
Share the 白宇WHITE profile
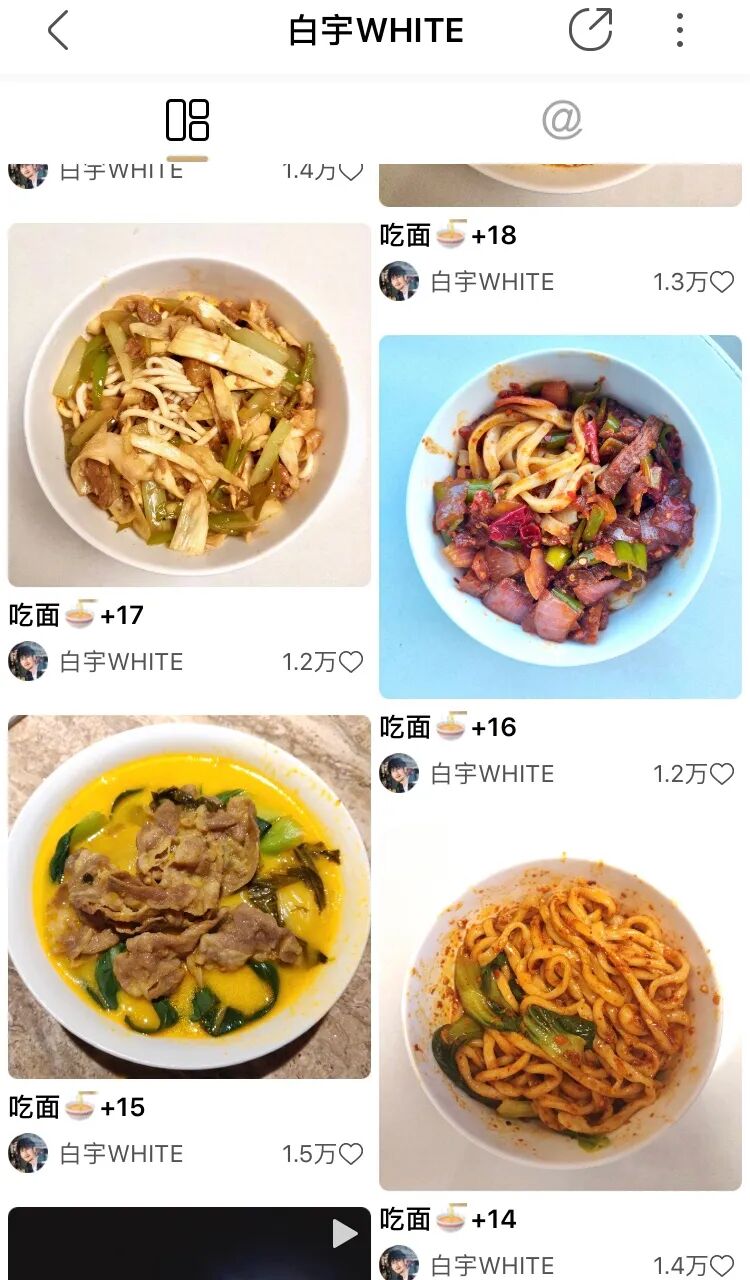[590, 30]
